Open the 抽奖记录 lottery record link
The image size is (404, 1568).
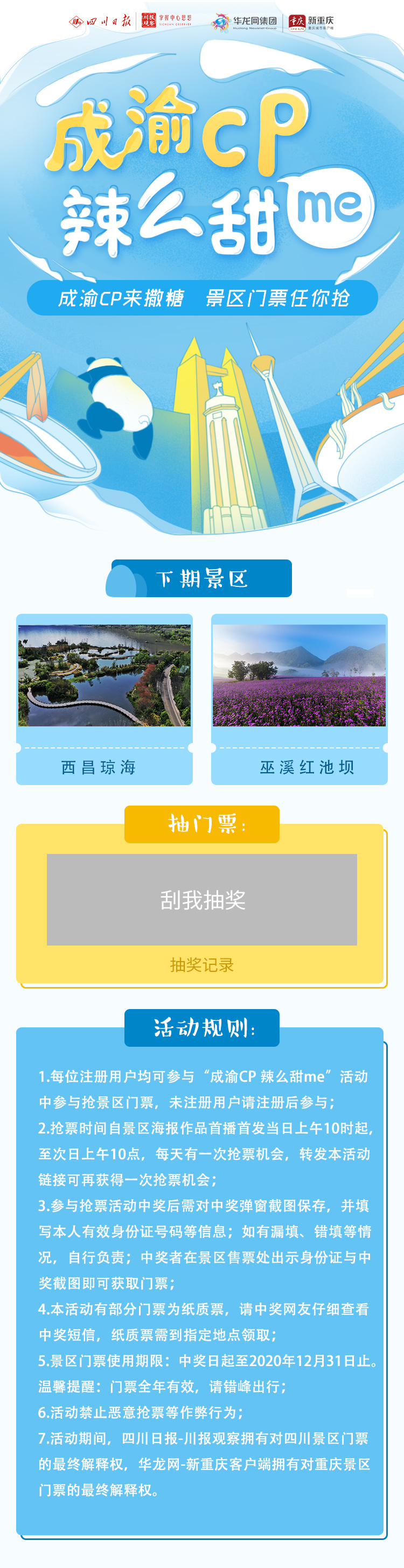click(x=201, y=965)
